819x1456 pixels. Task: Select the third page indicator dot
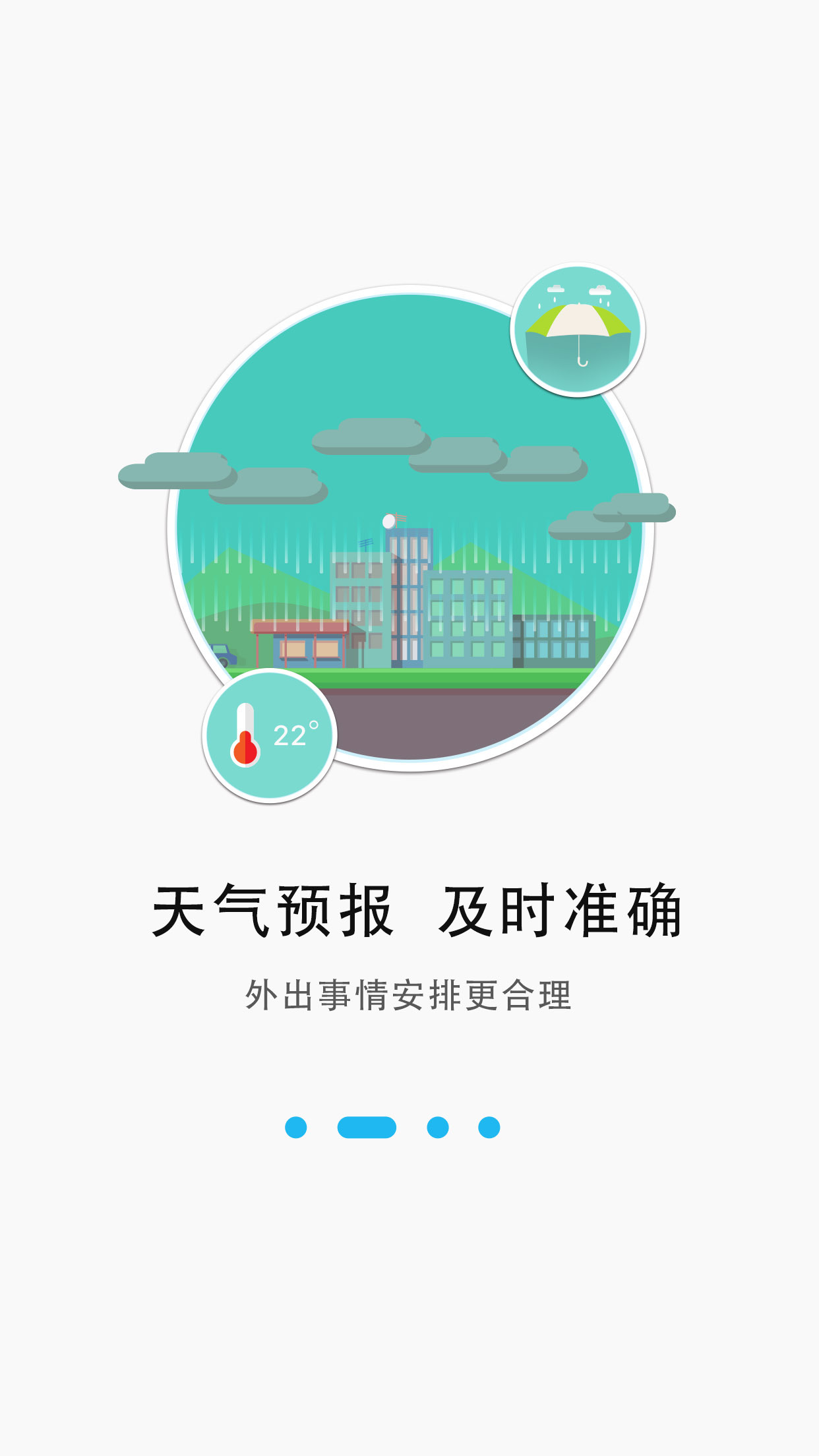point(438,1128)
